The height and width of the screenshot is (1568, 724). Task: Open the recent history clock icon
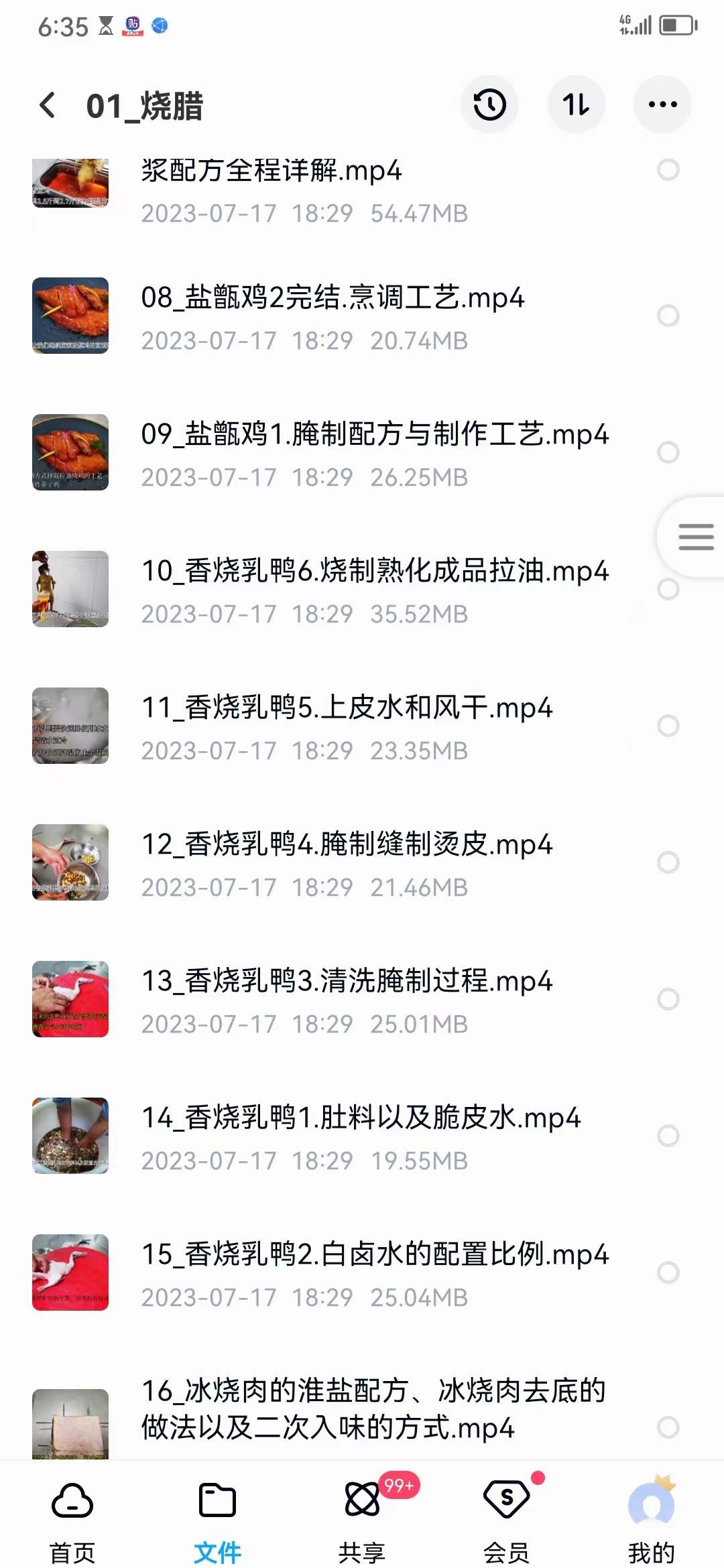tap(489, 104)
